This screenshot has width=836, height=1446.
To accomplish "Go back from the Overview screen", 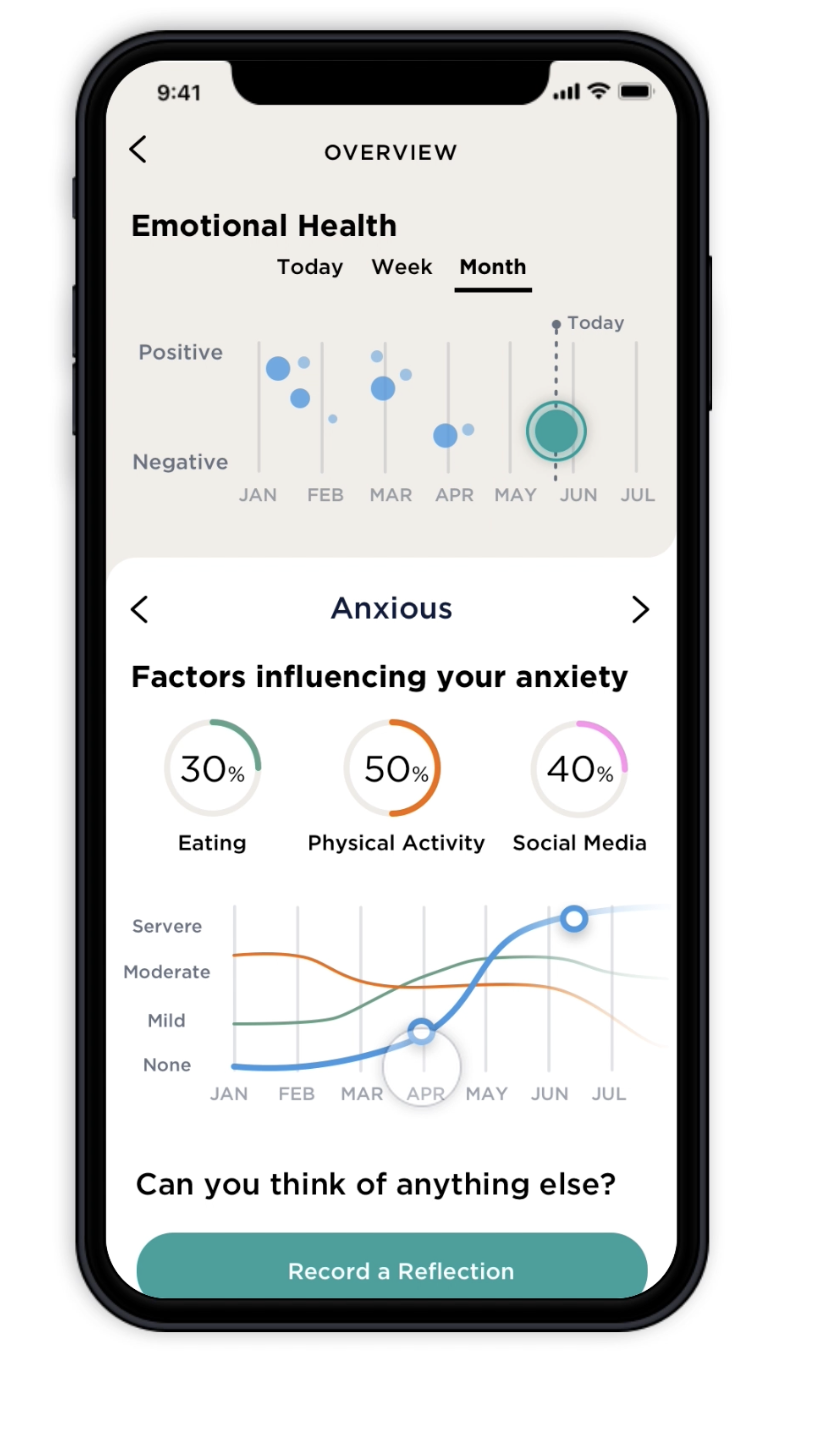I will (x=138, y=150).
